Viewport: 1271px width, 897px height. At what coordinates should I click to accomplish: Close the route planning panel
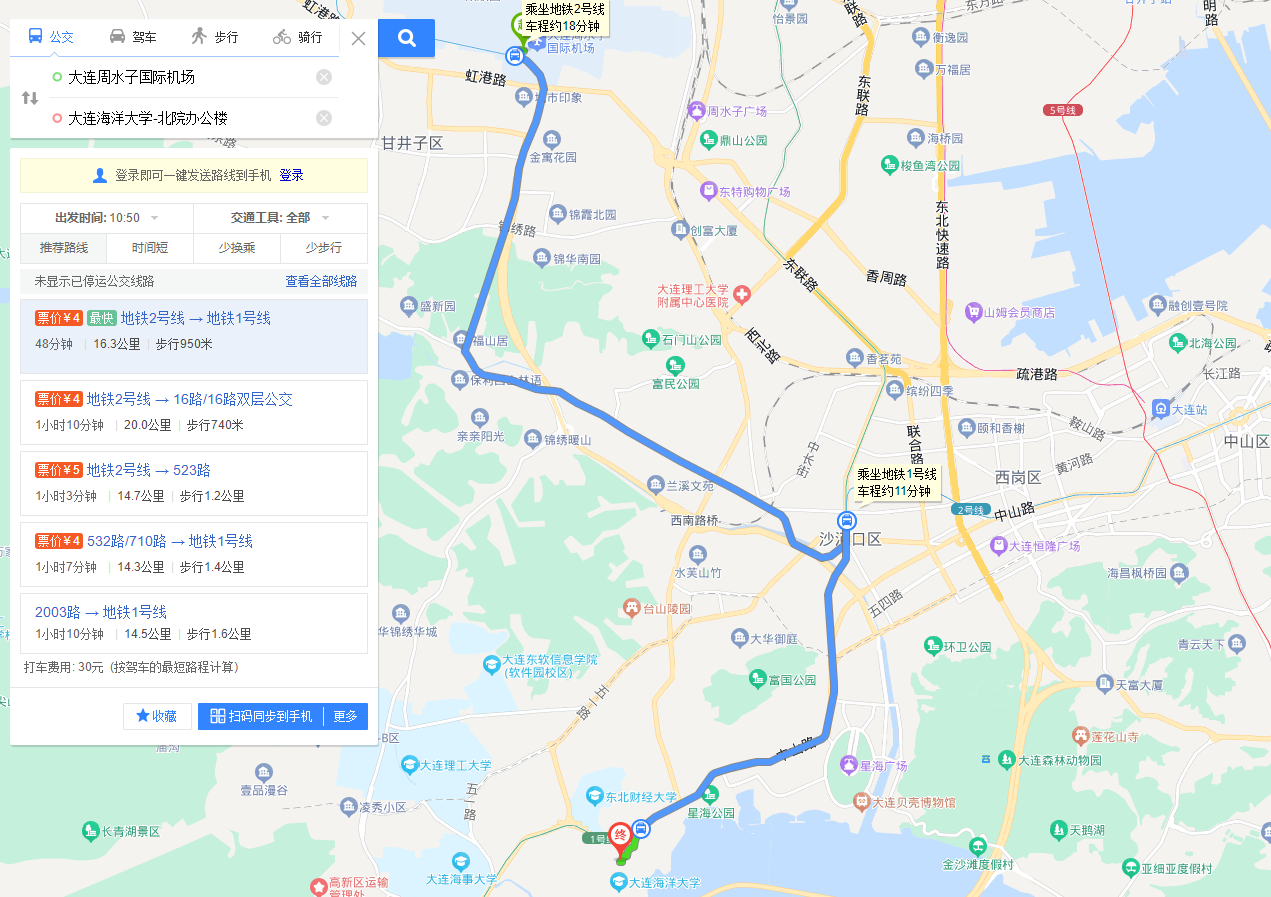(x=358, y=39)
